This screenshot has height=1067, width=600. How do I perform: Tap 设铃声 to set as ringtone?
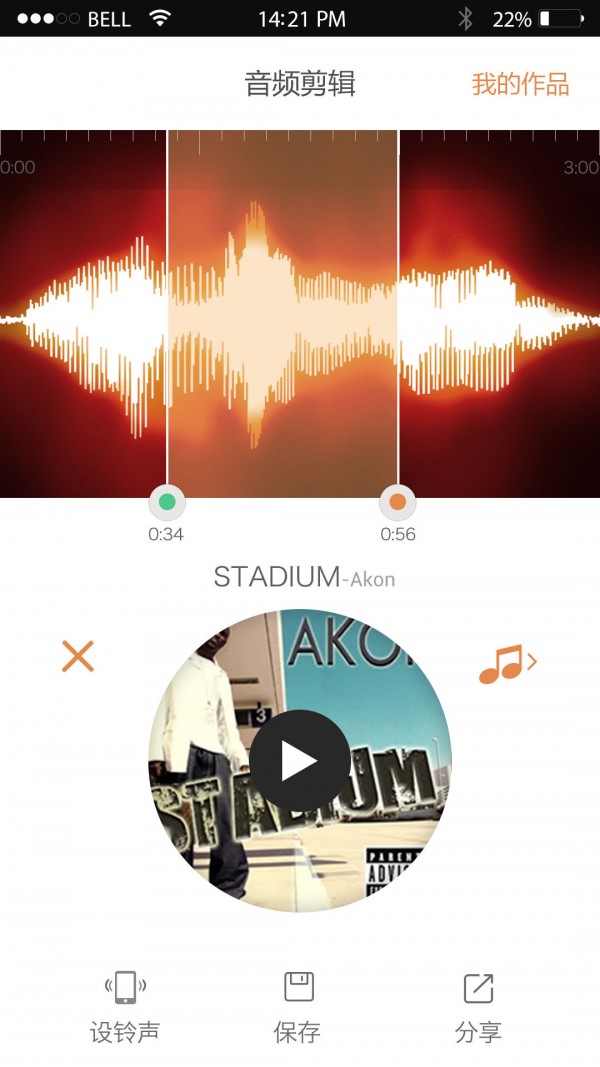pos(125,1006)
